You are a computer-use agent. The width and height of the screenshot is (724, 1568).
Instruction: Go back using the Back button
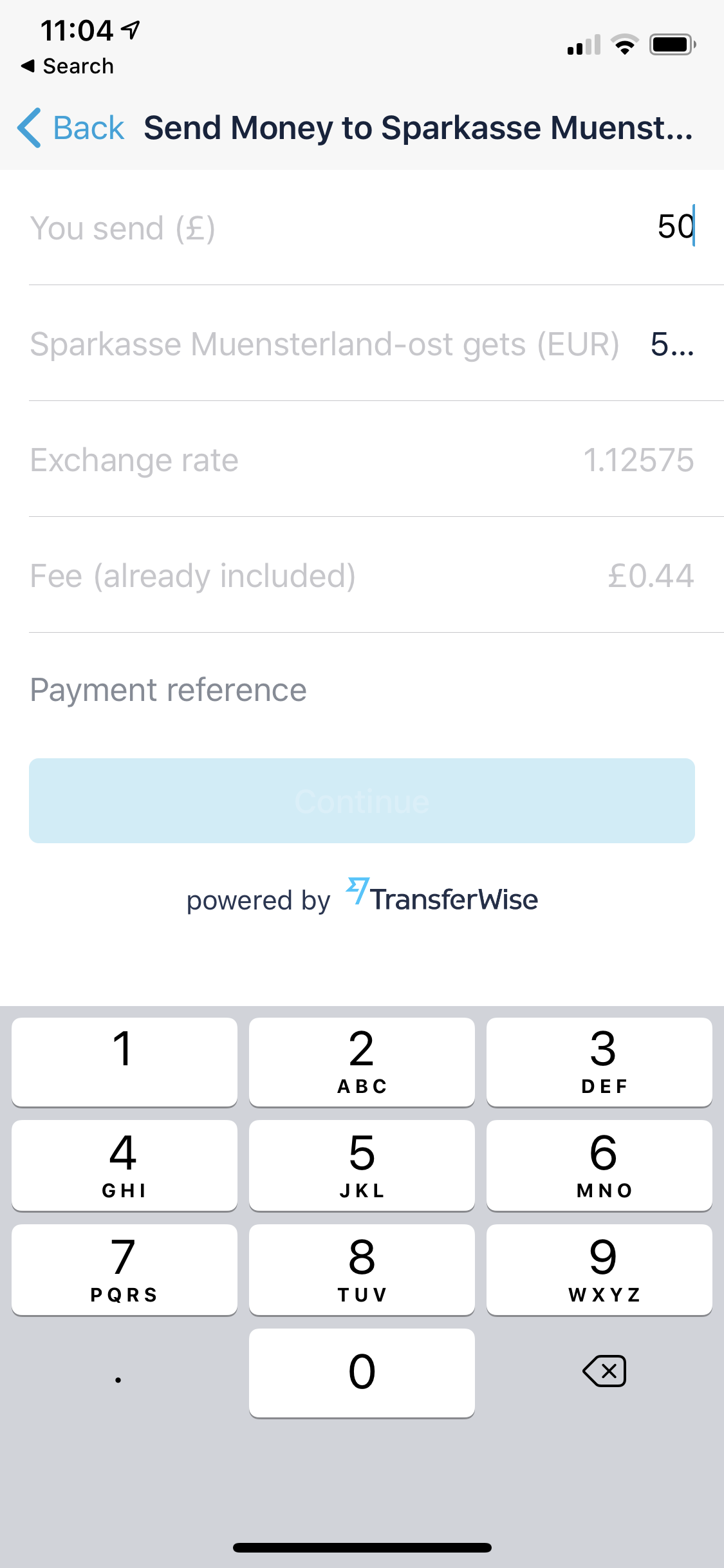71,127
